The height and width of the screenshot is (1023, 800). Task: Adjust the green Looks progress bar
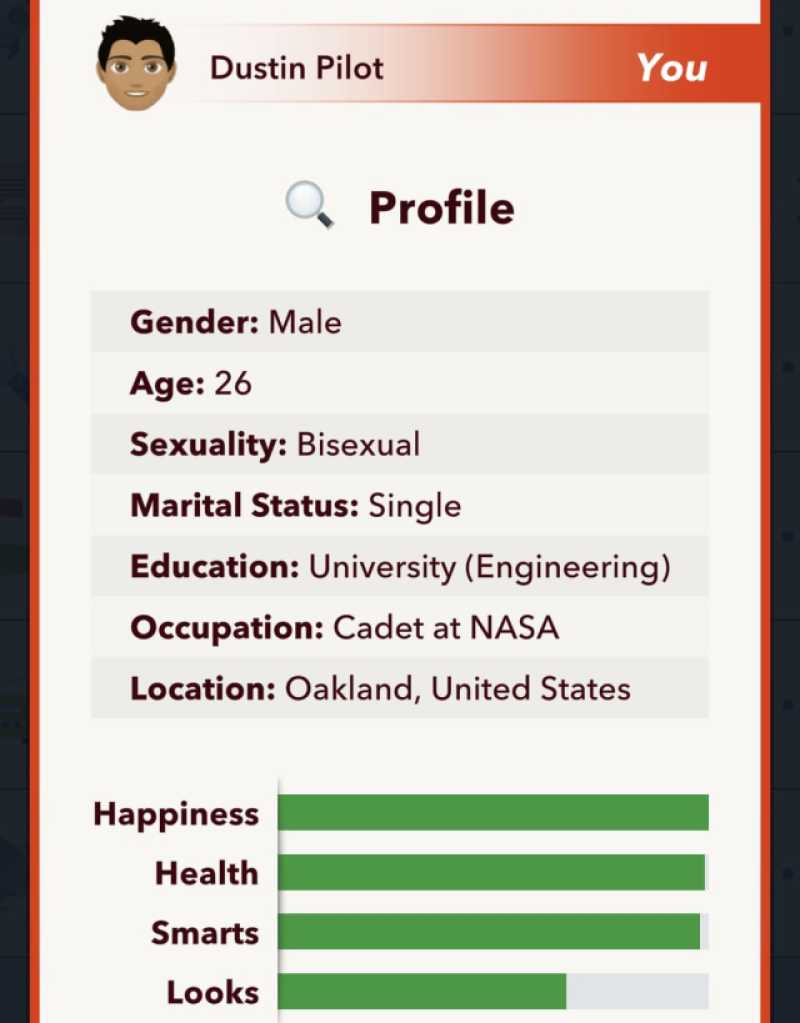pos(420,992)
